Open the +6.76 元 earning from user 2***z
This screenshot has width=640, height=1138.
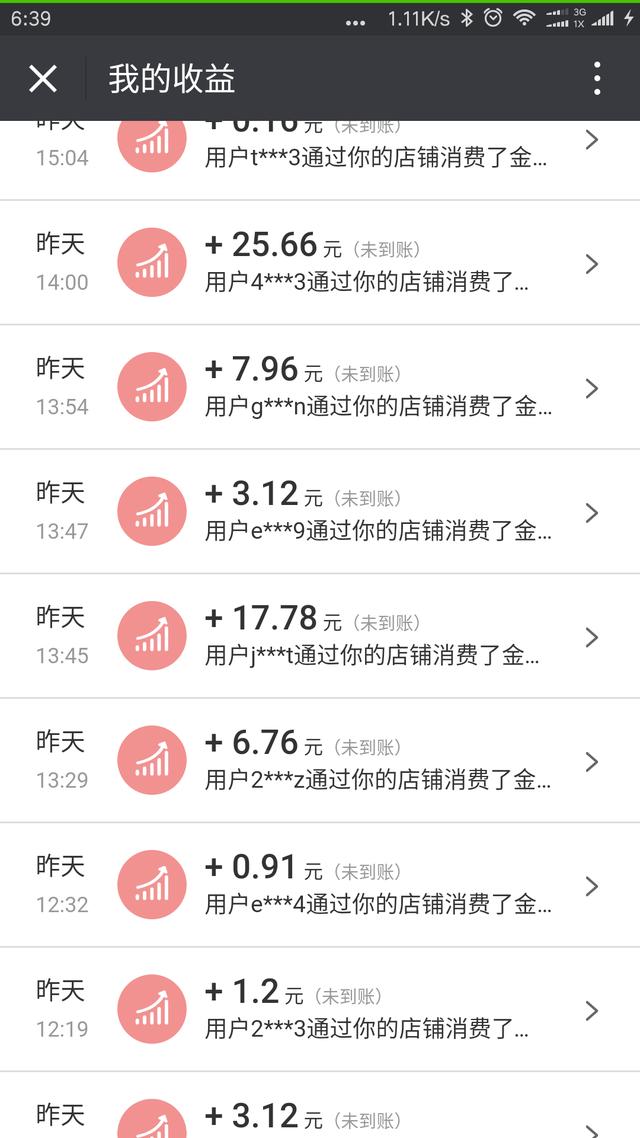tap(320, 761)
